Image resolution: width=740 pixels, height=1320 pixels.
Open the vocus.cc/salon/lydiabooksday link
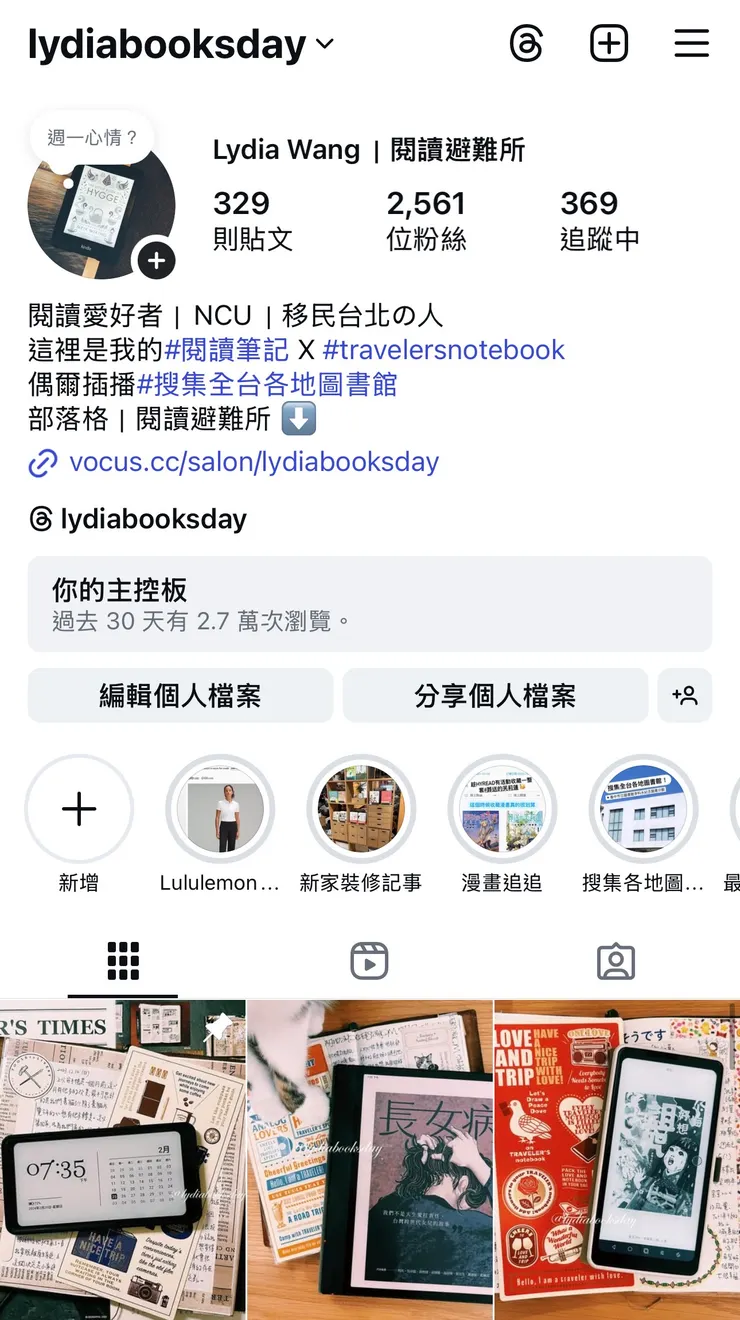pyautogui.click(x=253, y=462)
